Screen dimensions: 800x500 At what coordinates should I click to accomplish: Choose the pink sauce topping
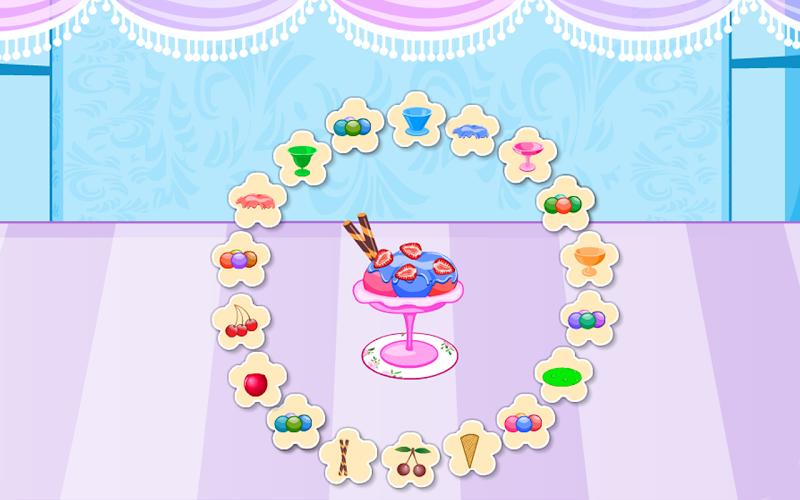pyautogui.click(x=257, y=200)
